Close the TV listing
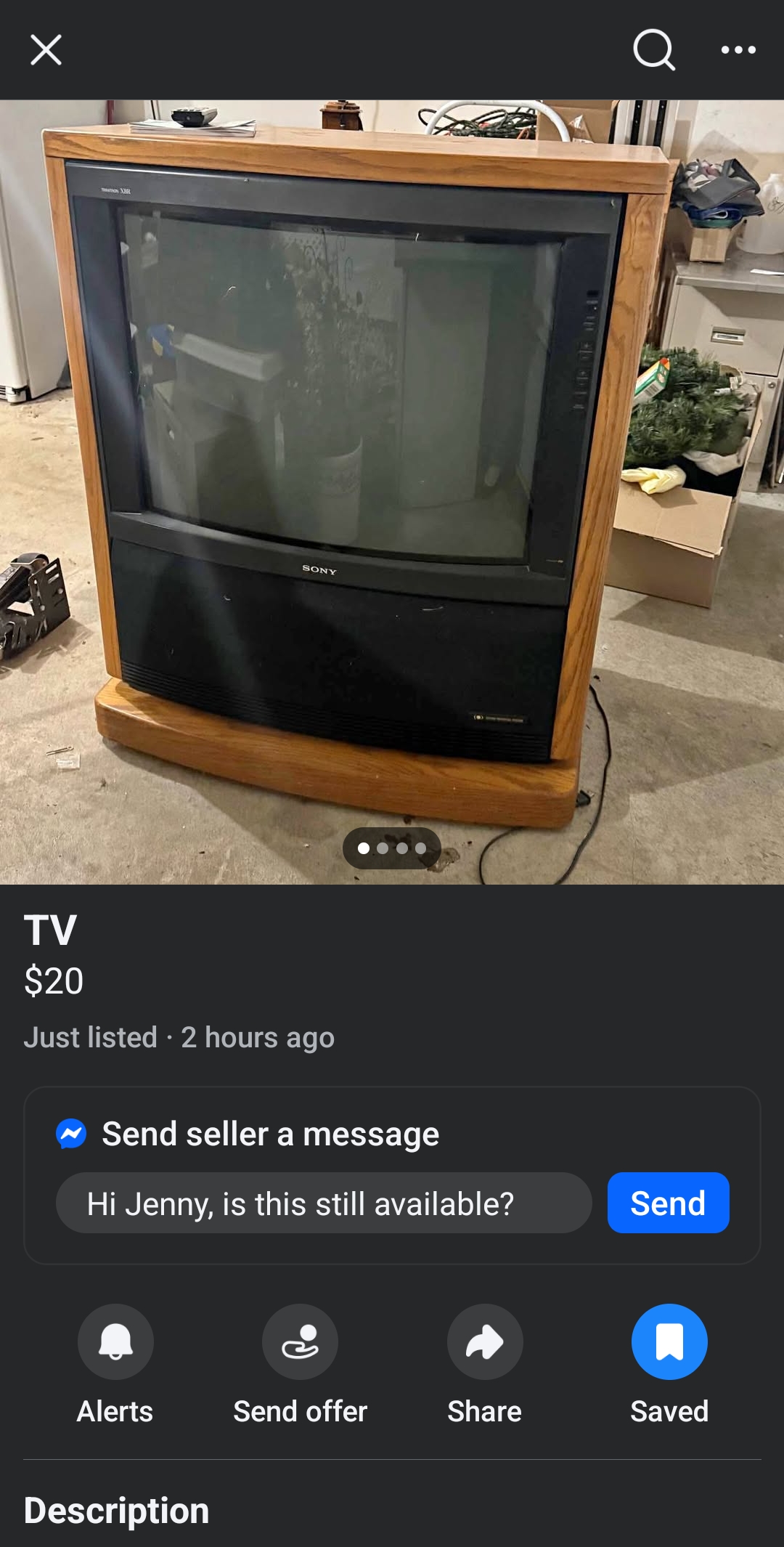784x1547 pixels. point(46,50)
